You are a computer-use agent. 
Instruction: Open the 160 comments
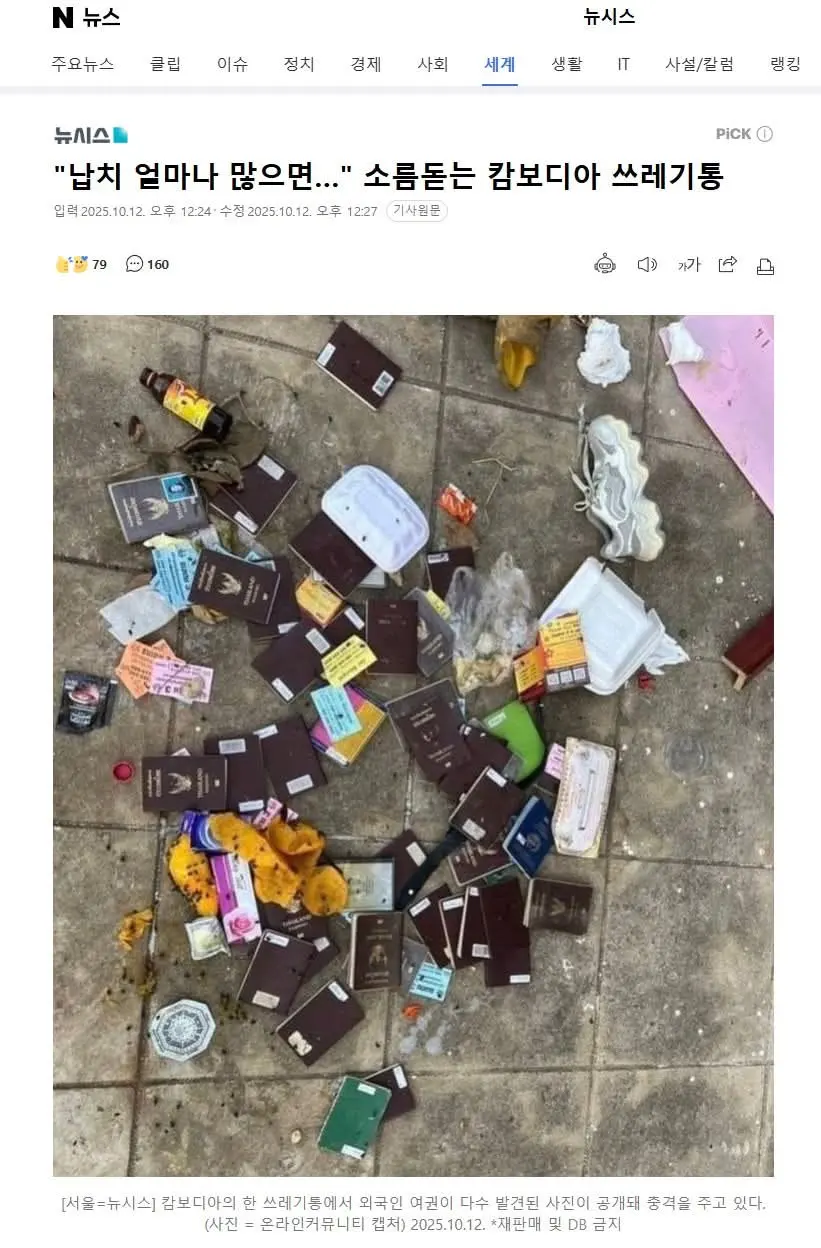click(147, 264)
